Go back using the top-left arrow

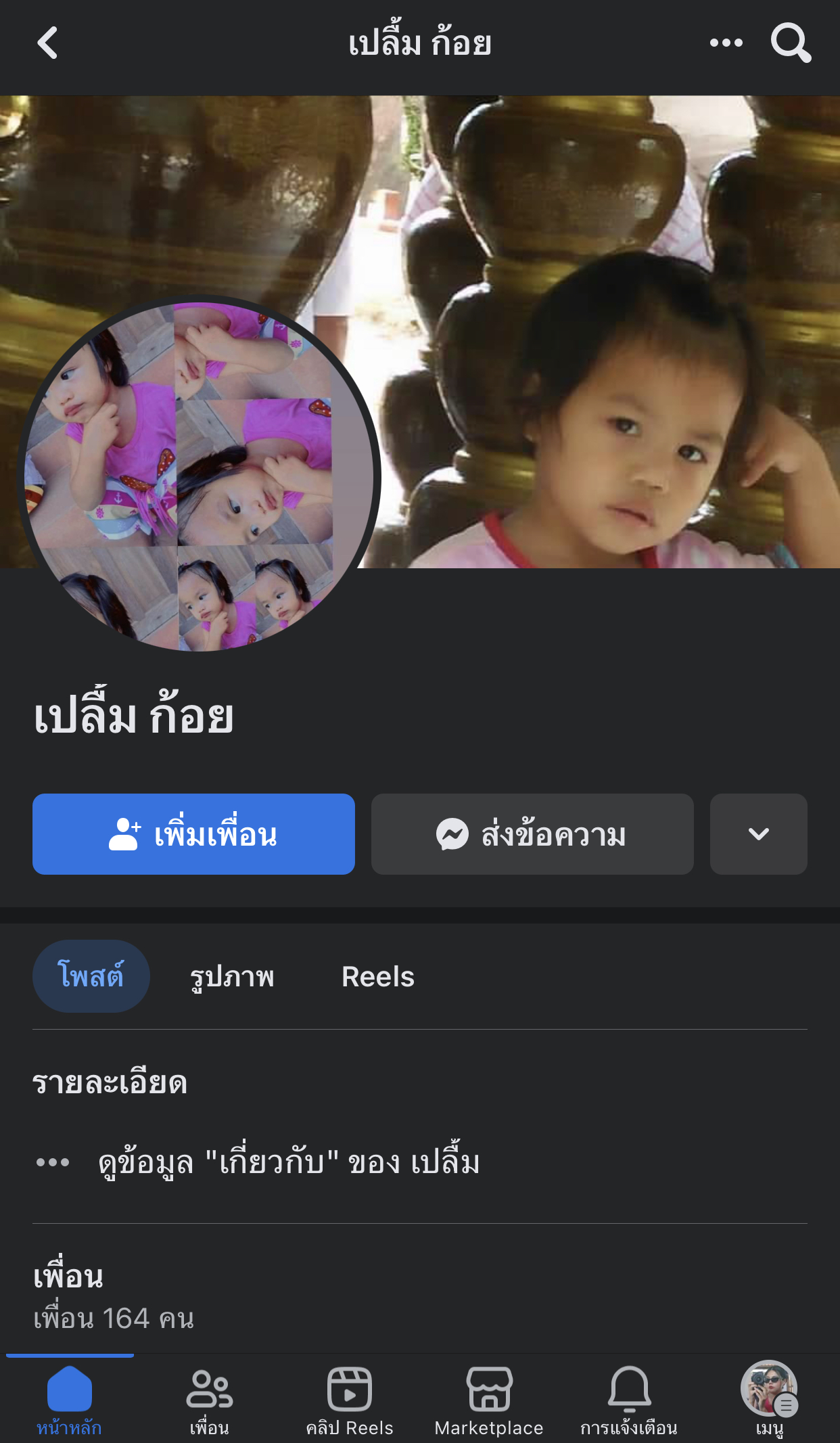(47, 43)
